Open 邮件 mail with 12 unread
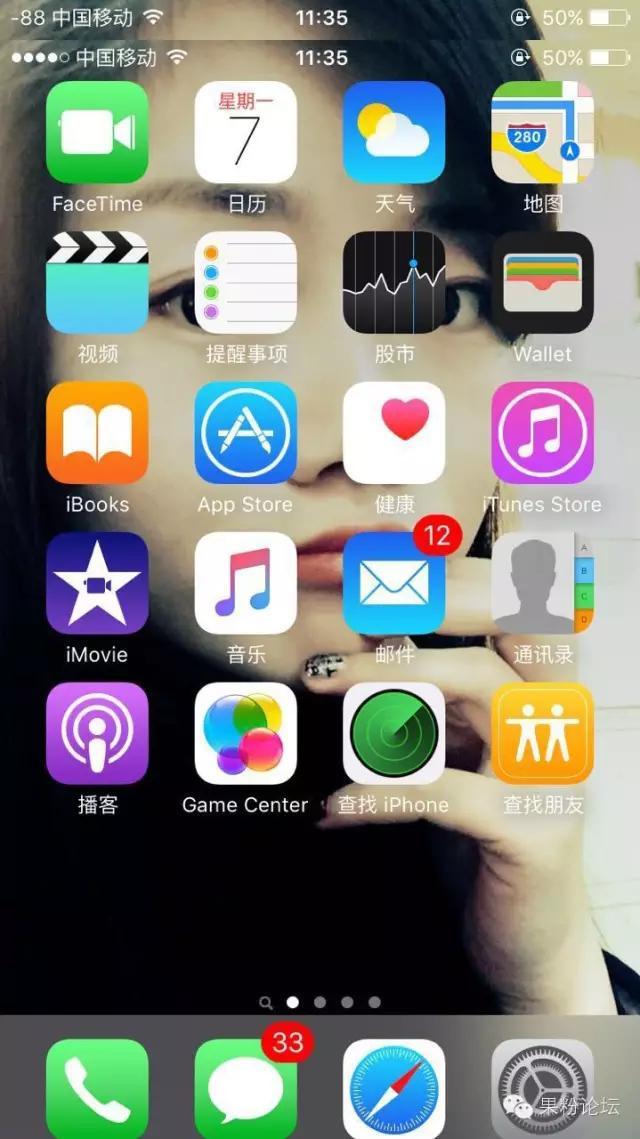 (x=394, y=583)
